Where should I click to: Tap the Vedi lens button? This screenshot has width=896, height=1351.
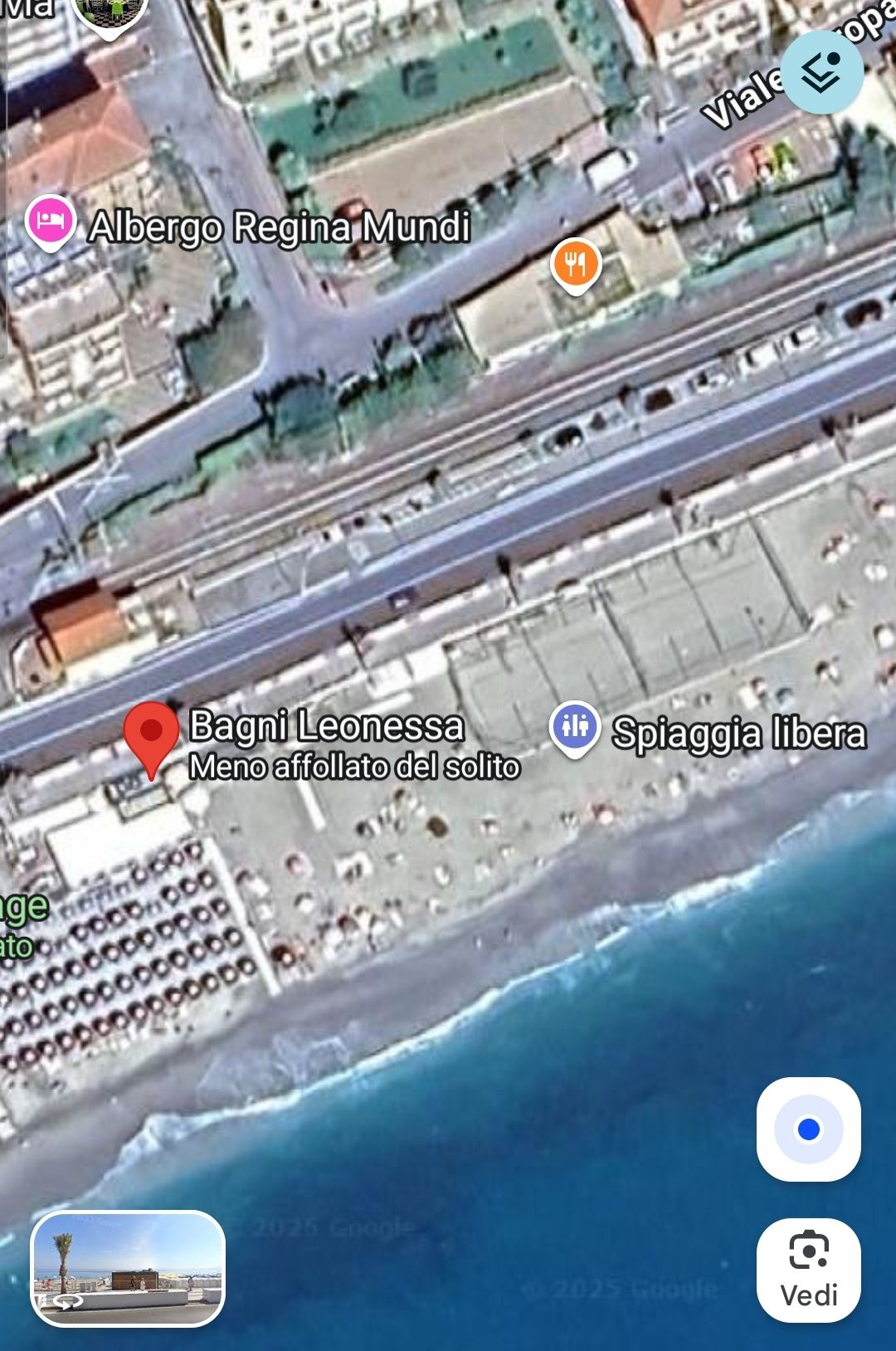[x=808, y=1270]
